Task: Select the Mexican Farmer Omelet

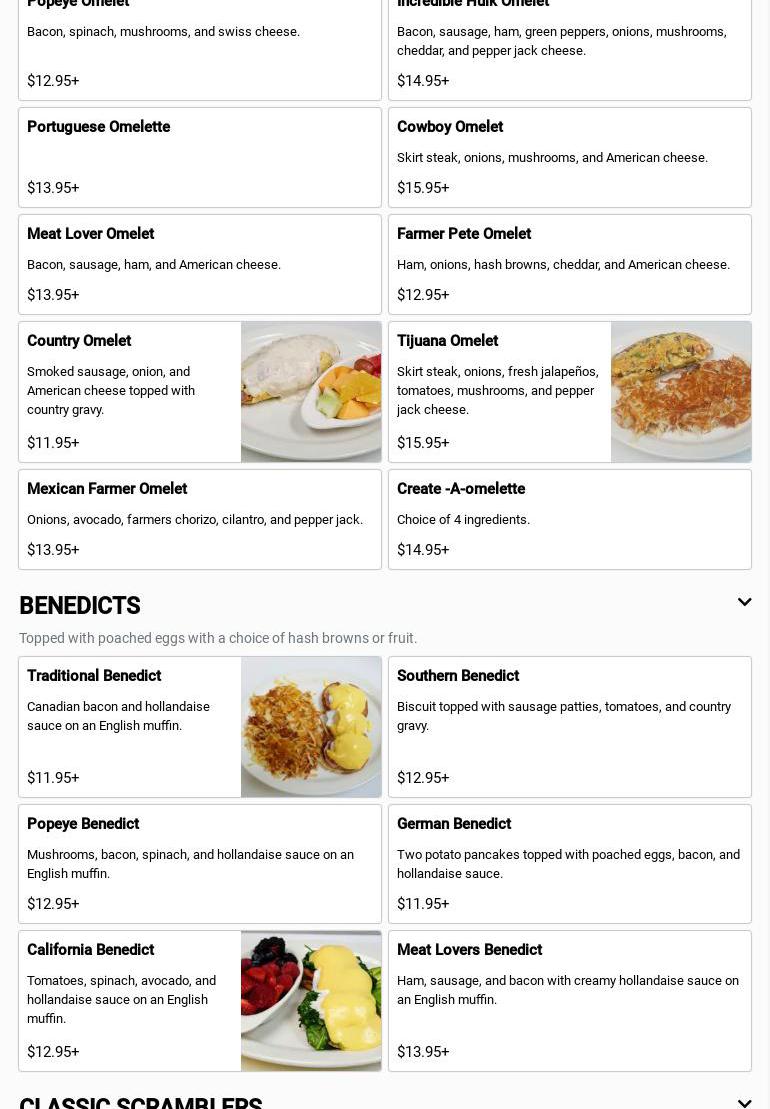Action: tap(200, 519)
